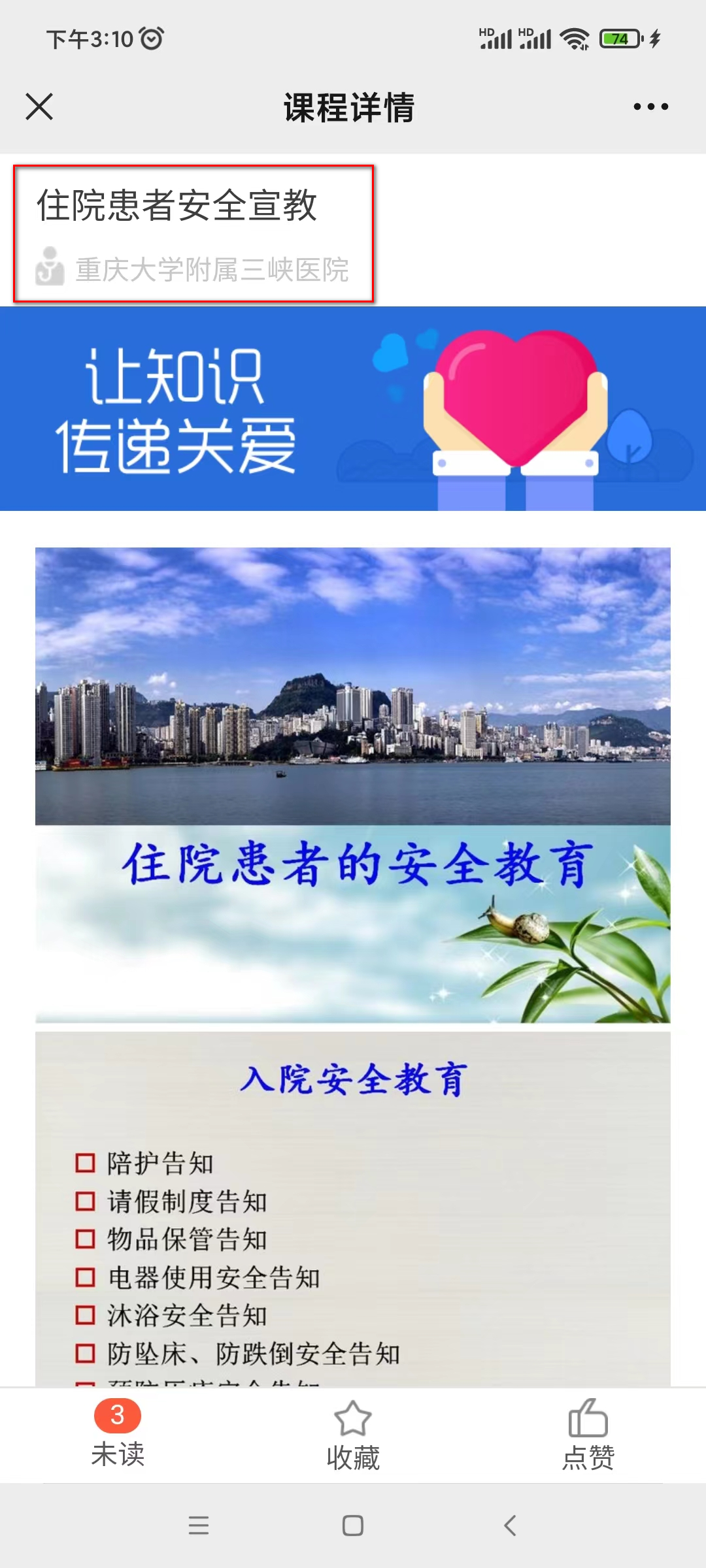Close the course details page

[39, 106]
